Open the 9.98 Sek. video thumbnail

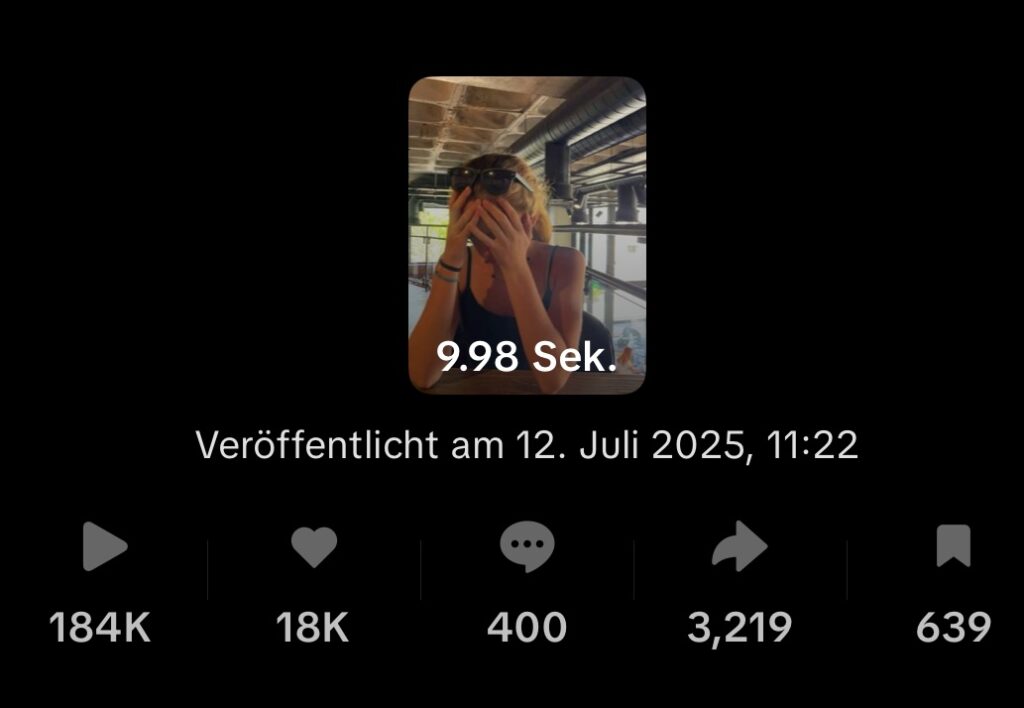[527, 234]
